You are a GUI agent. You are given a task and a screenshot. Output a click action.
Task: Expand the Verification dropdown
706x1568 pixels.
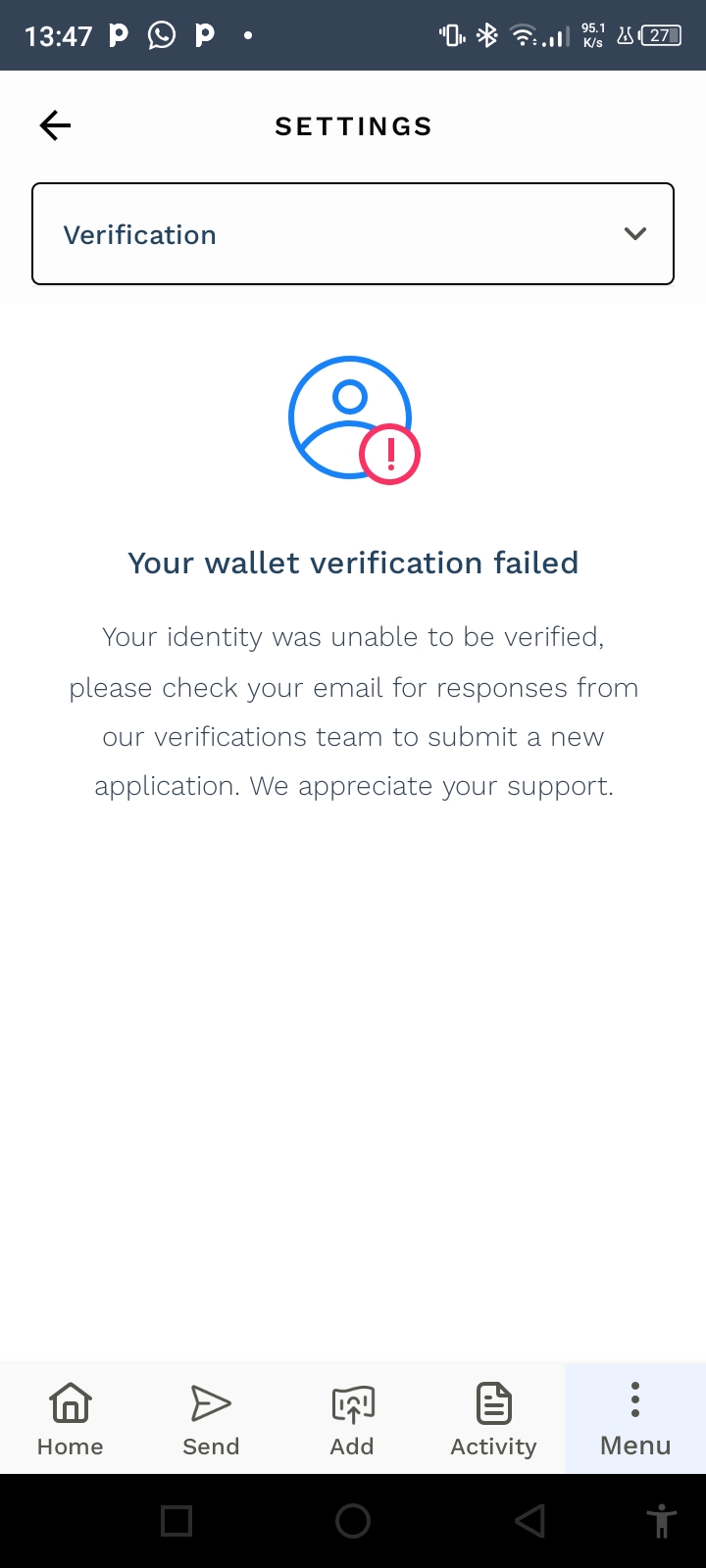pyautogui.click(x=353, y=234)
